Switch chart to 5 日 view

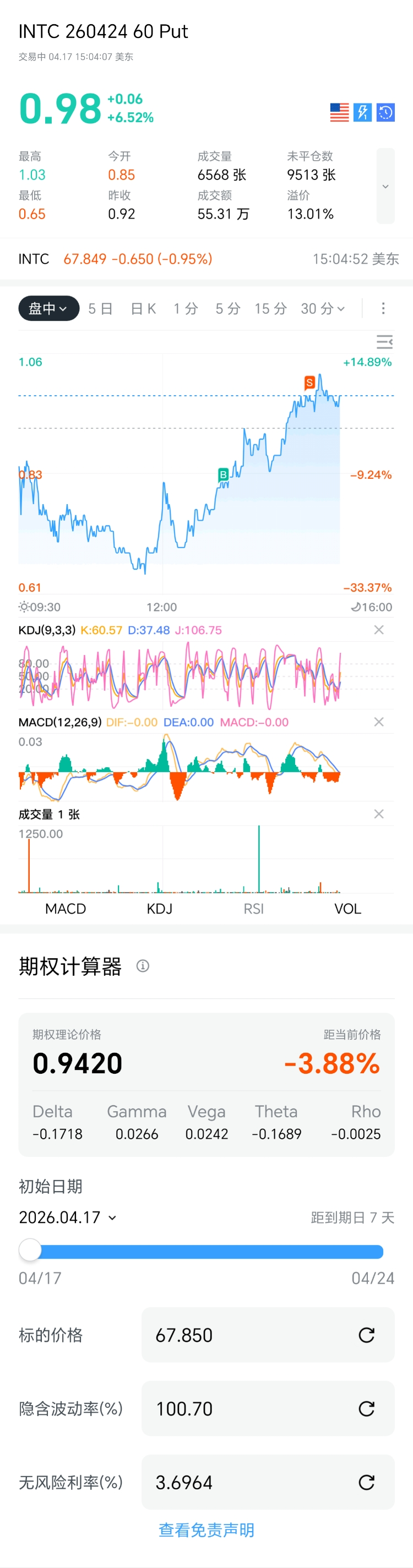click(x=101, y=309)
